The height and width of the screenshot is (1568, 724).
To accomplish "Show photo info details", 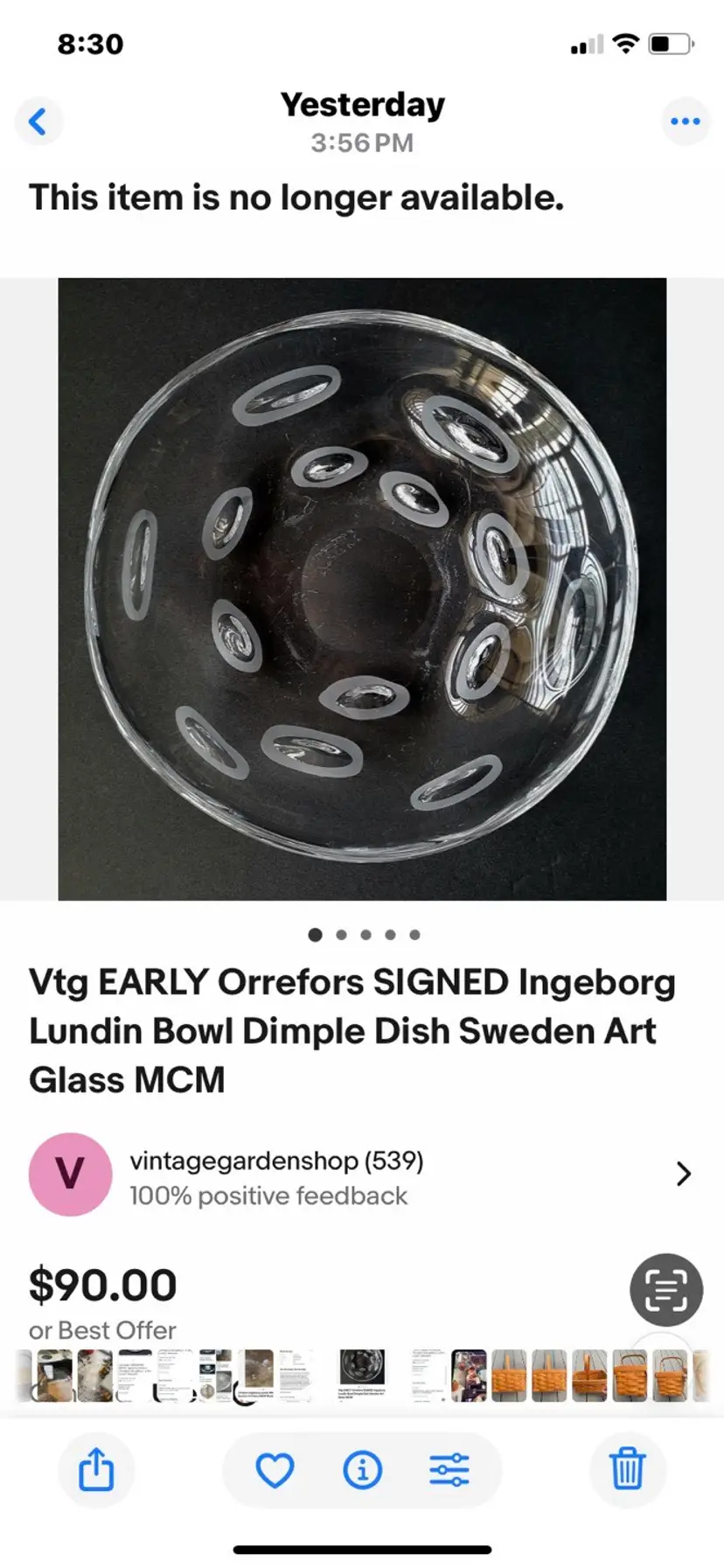I will click(x=362, y=1470).
